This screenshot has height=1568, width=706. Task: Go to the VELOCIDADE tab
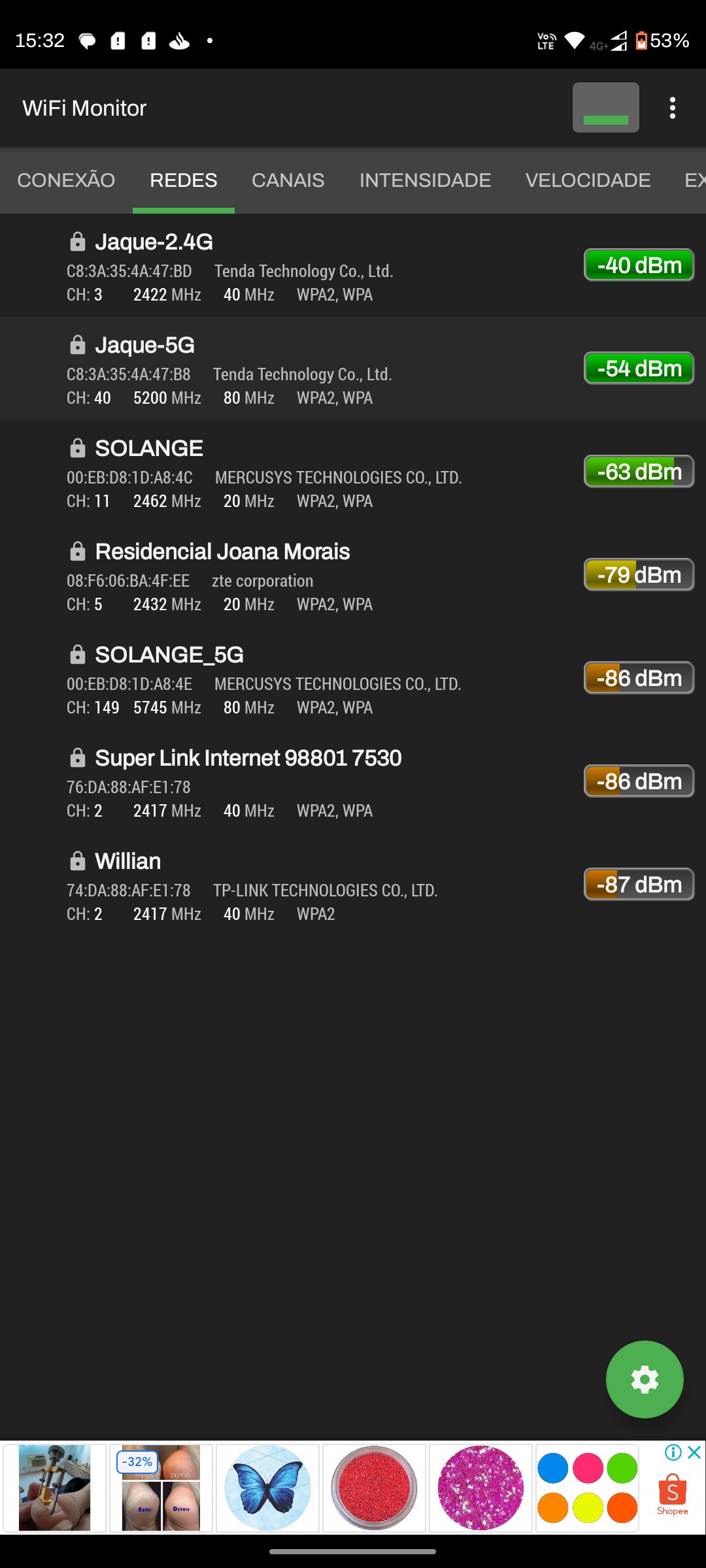[x=588, y=180]
